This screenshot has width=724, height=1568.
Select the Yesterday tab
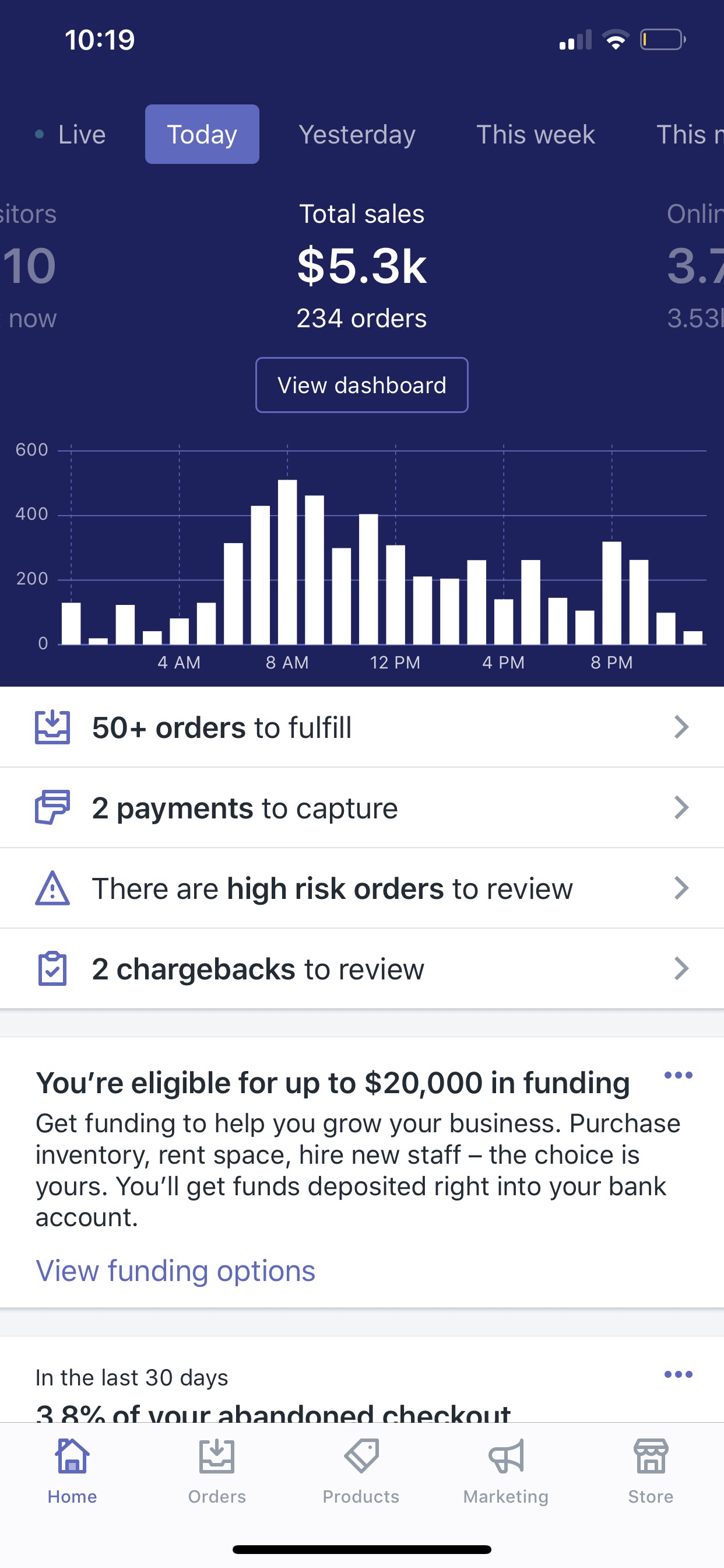click(357, 135)
